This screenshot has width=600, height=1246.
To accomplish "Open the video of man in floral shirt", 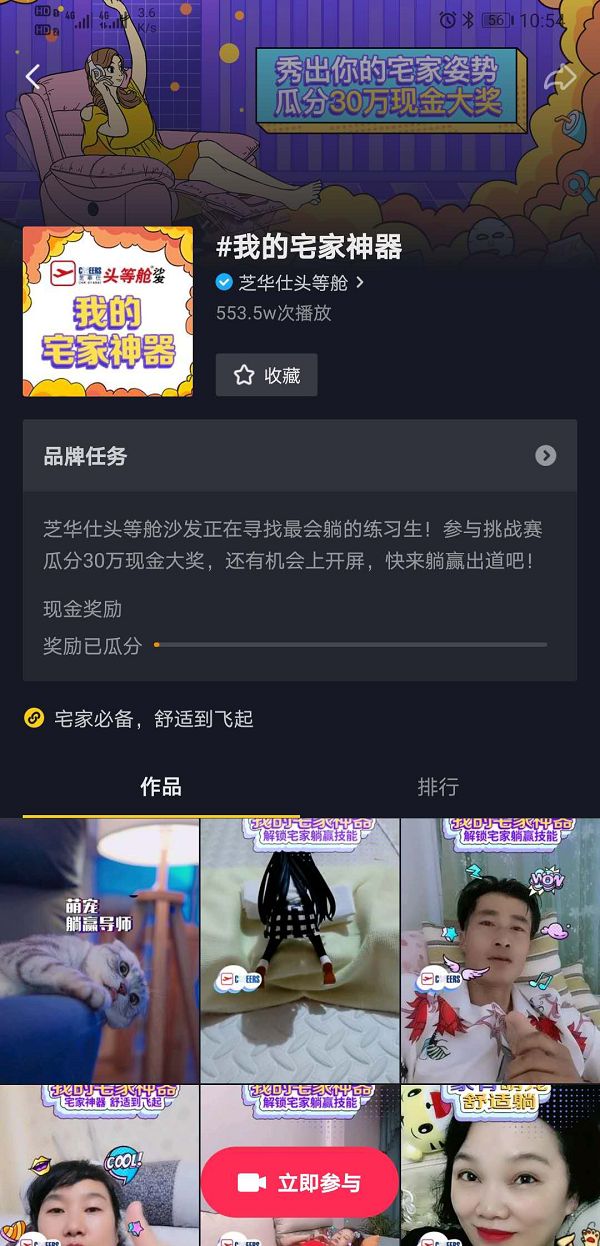I will pos(500,950).
